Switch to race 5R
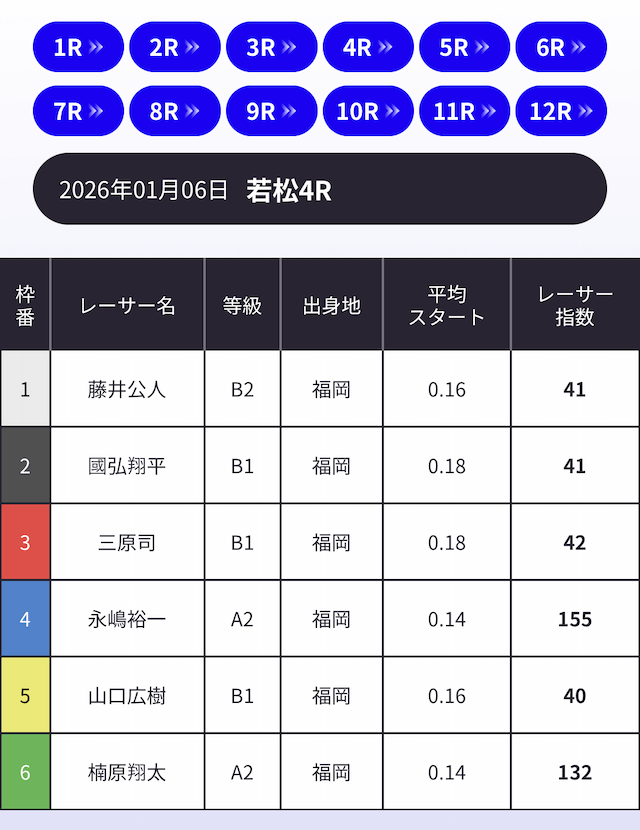The width and height of the screenshot is (640, 830). (x=465, y=47)
